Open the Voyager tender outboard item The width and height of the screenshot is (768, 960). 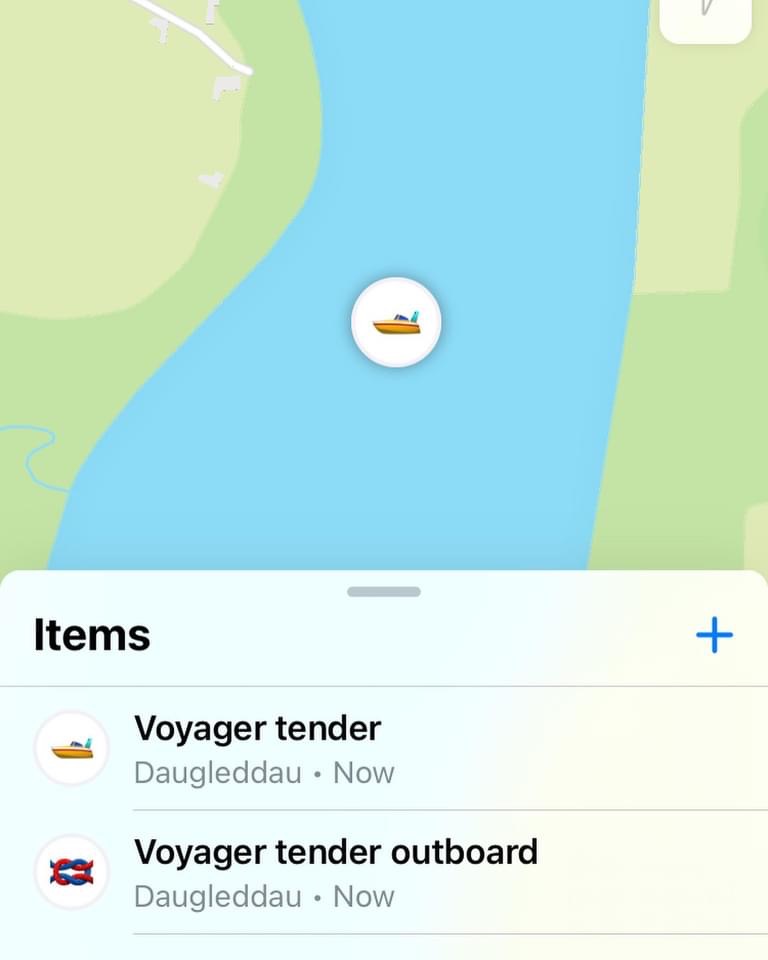(336, 872)
